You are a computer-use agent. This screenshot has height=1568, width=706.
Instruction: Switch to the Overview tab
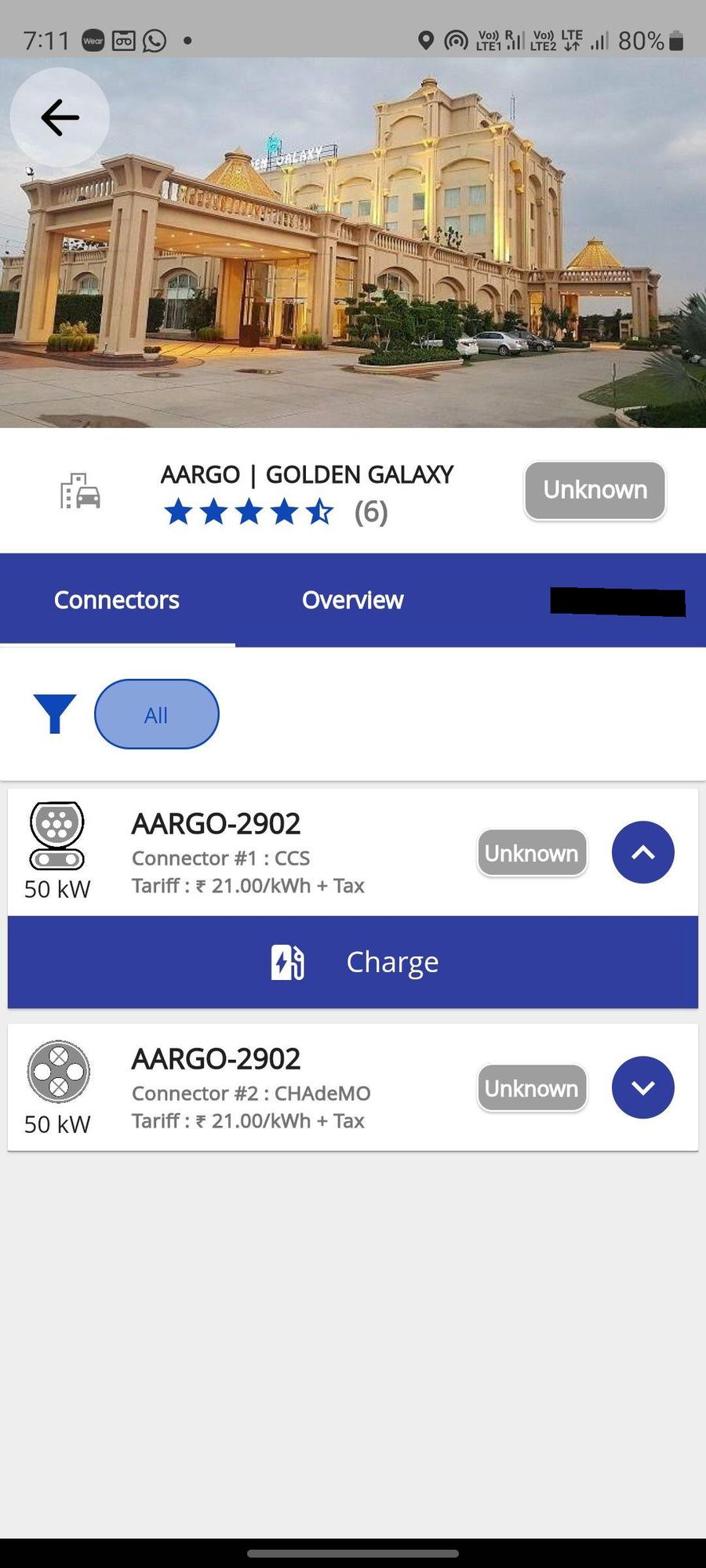point(352,600)
